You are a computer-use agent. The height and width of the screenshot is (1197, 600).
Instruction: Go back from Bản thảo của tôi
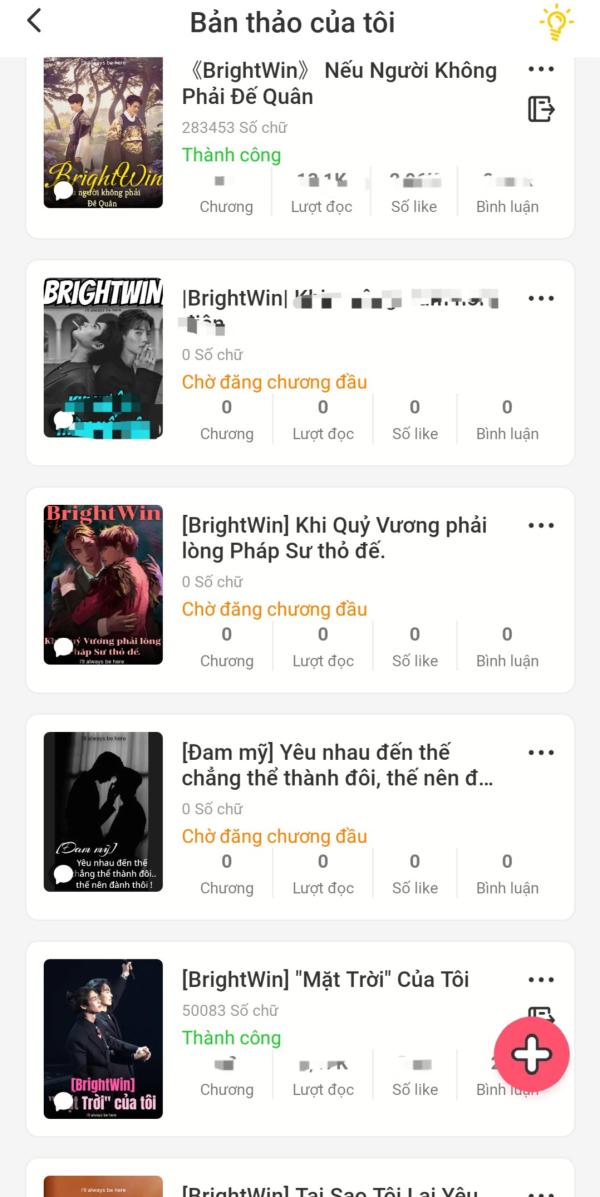[34, 21]
